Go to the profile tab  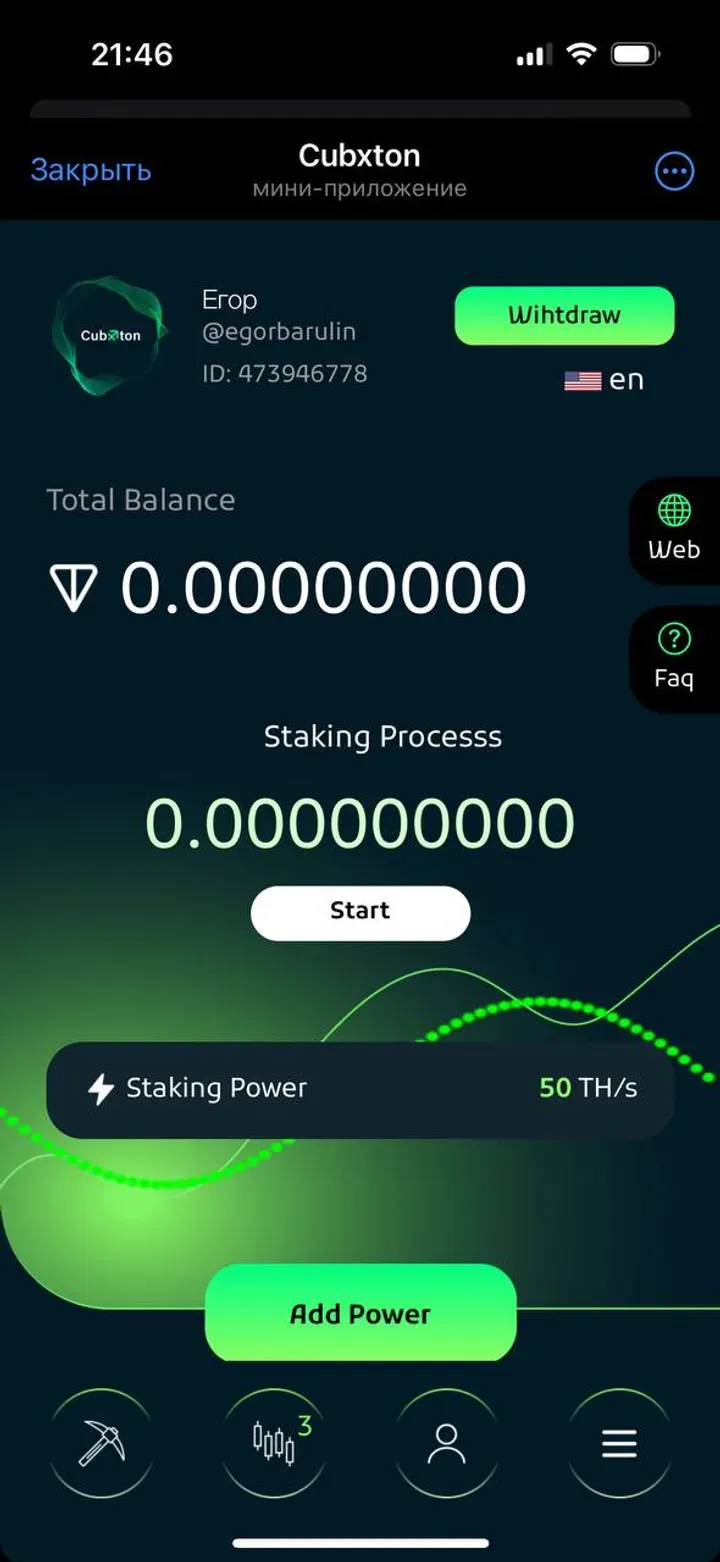[x=446, y=1443]
